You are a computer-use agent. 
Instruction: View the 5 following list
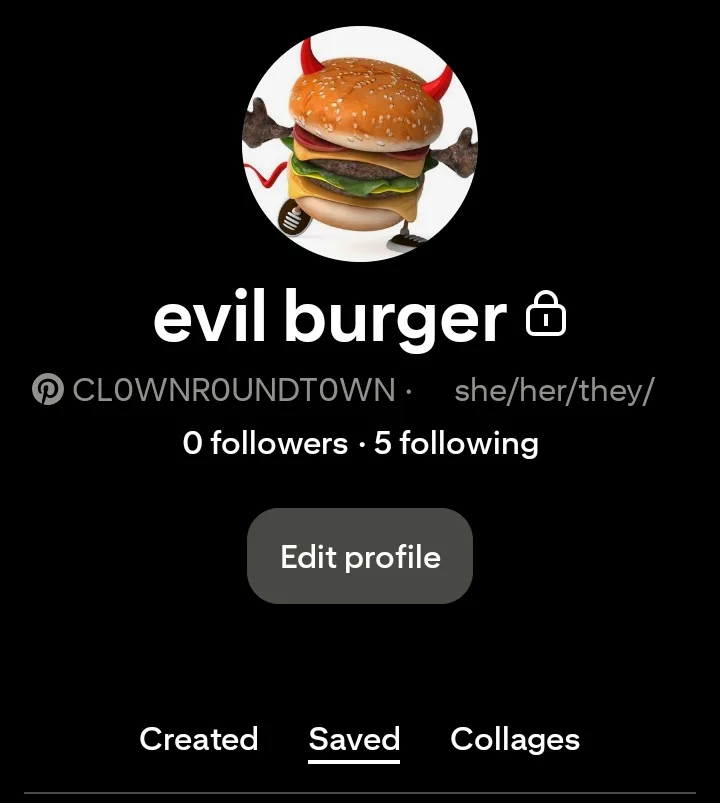[456, 443]
